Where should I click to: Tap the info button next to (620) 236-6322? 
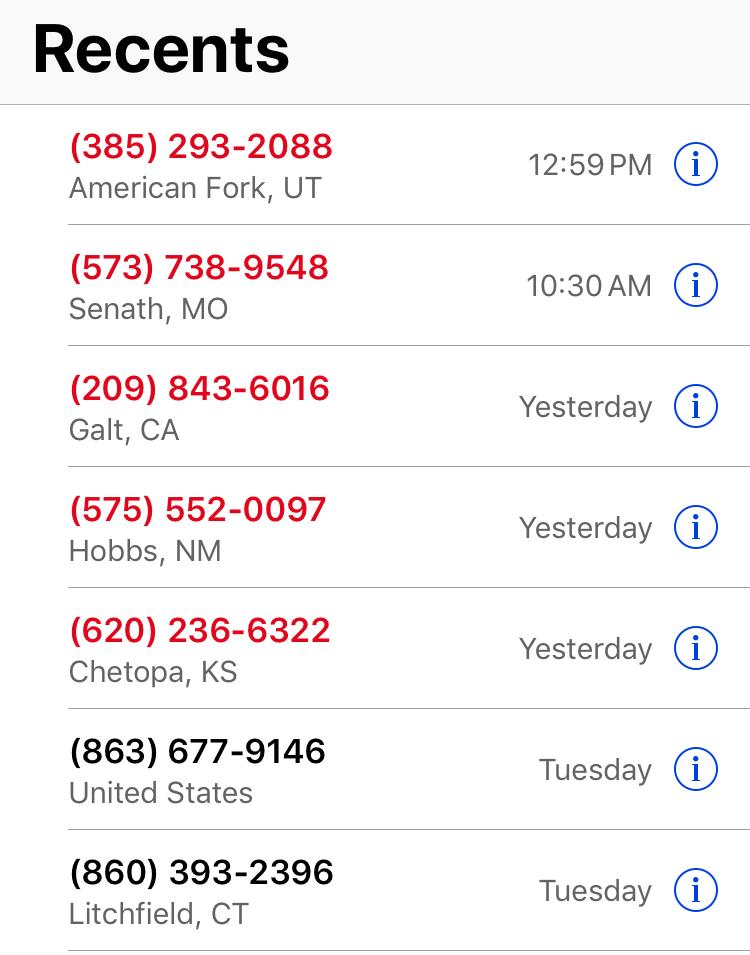(696, 648)
